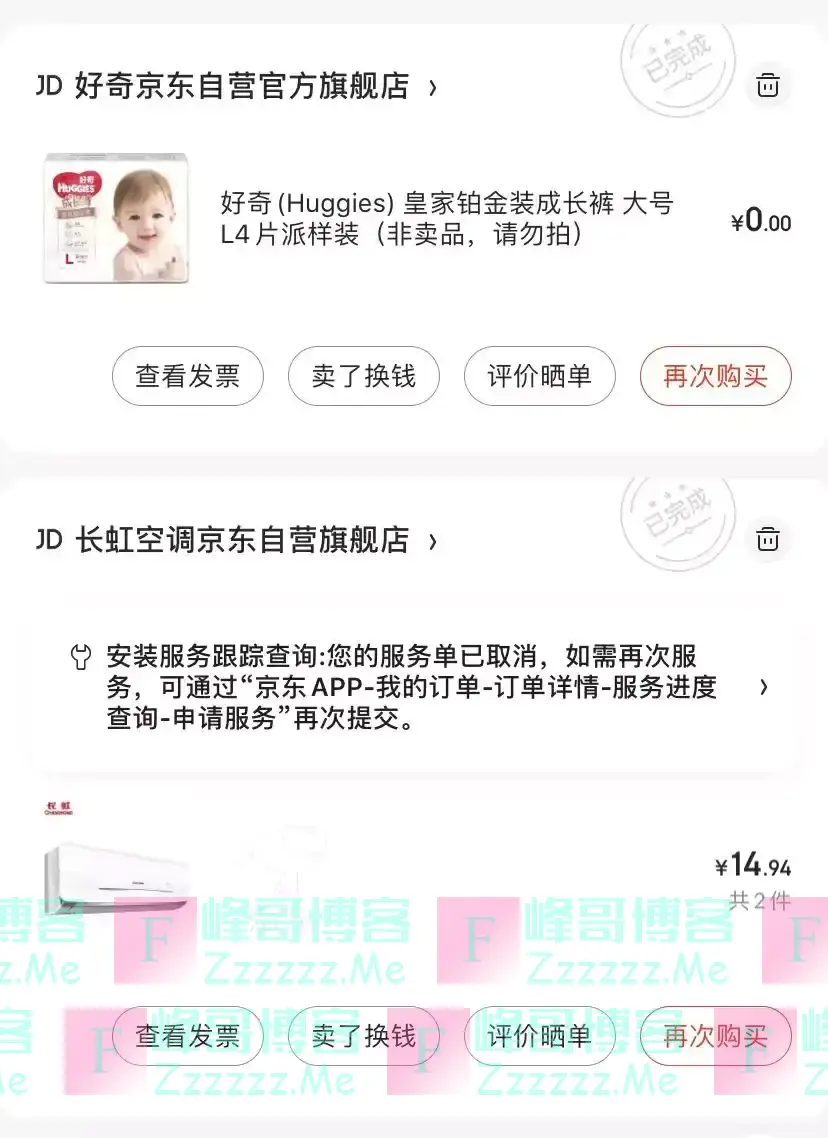Delete the Huggies order with the trash icon
The width and height of the screenshot is (828, 1138).
[768, 85]
